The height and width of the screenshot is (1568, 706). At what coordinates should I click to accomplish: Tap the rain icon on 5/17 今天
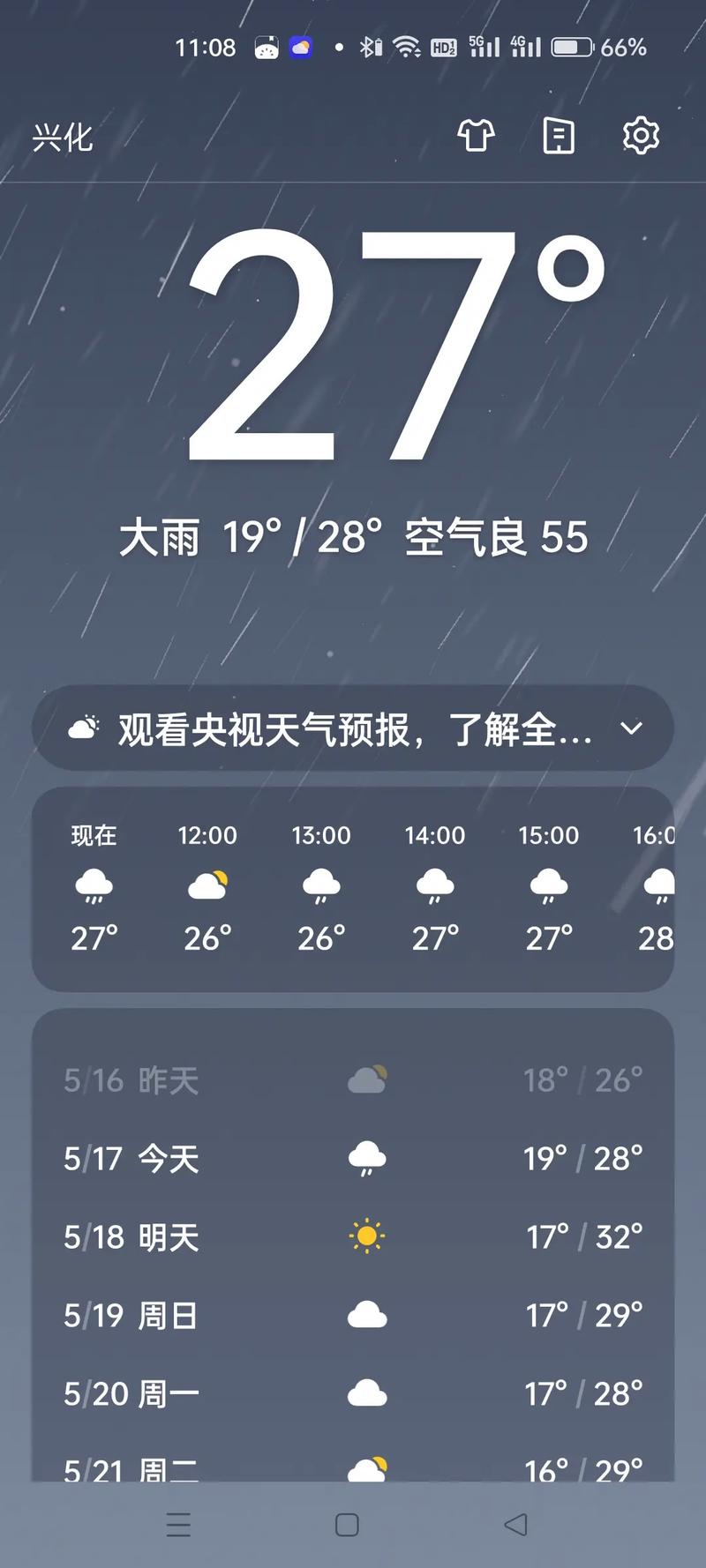pos(367,1157)
